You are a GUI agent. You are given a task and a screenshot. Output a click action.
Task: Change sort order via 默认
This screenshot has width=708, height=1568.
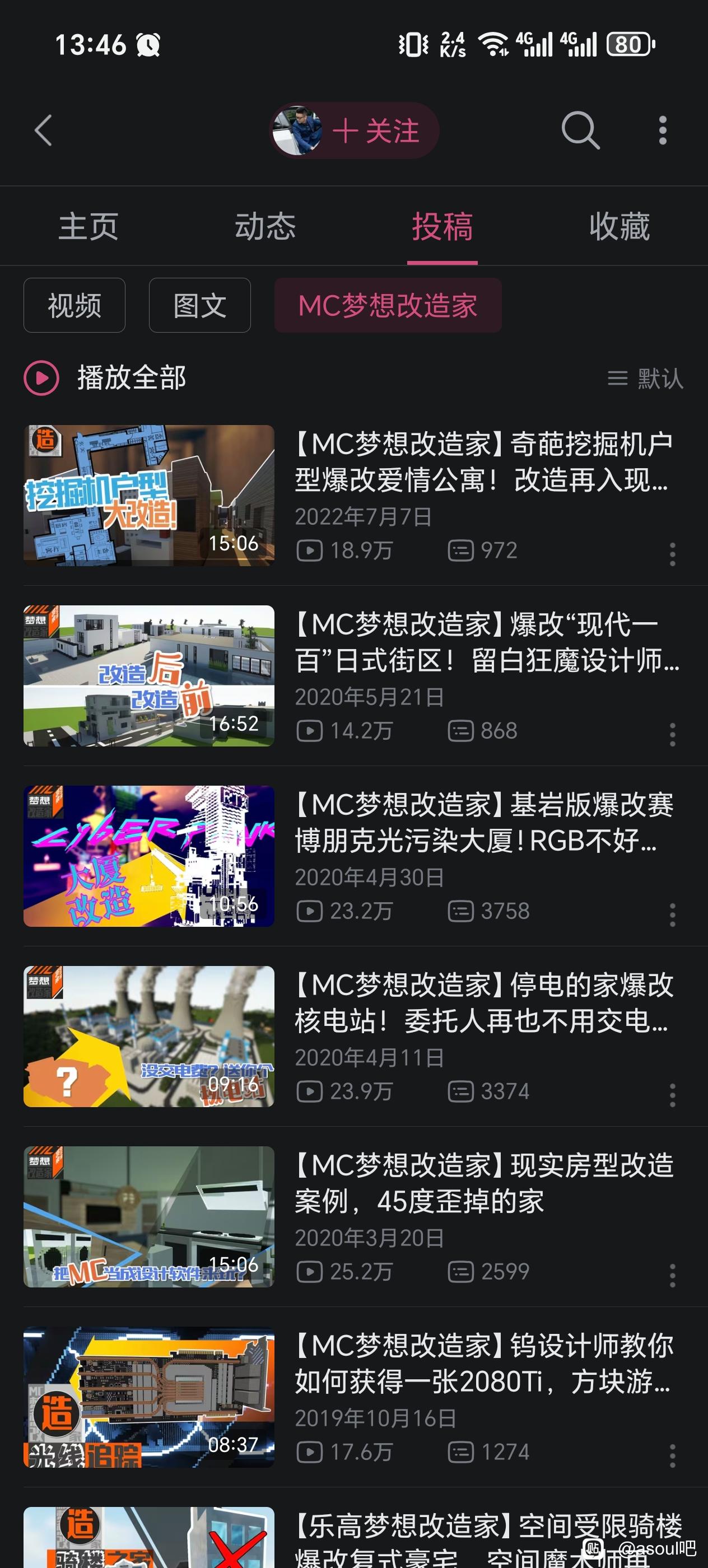coord(646,379)
